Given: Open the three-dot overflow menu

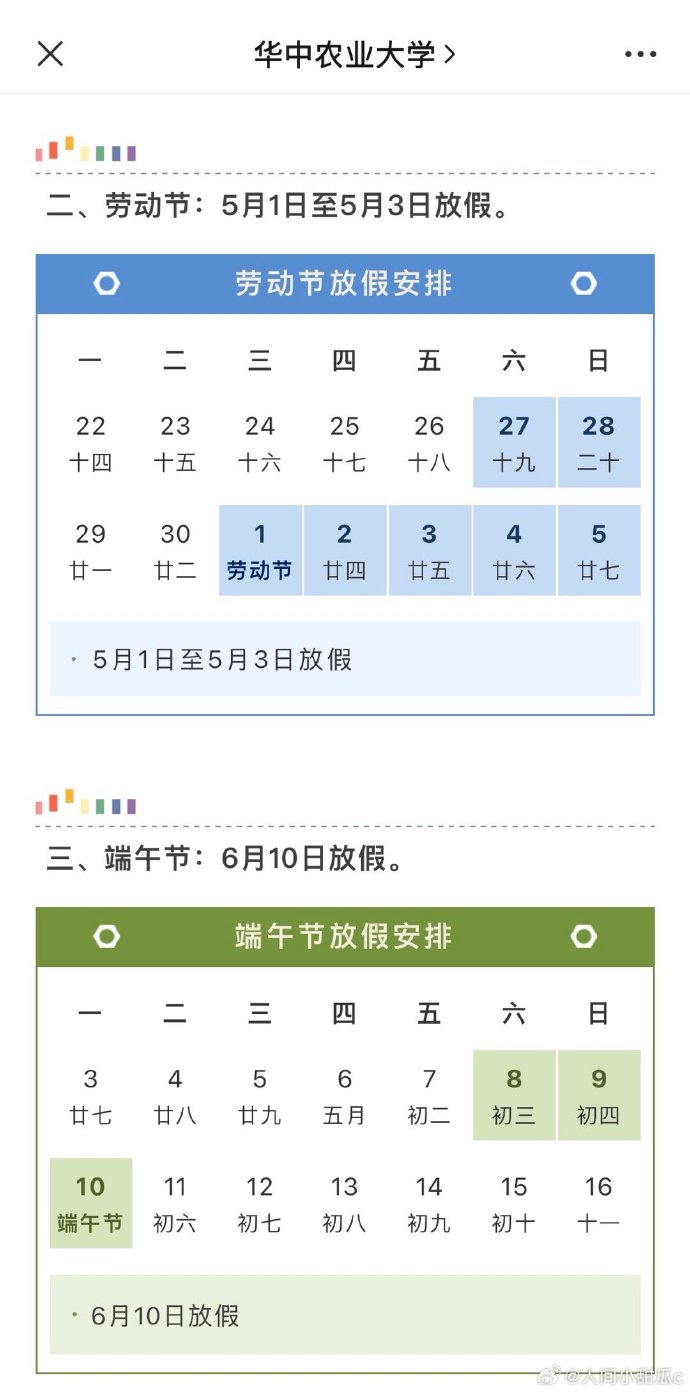Looking at the screenshot, I should (640, 54).
